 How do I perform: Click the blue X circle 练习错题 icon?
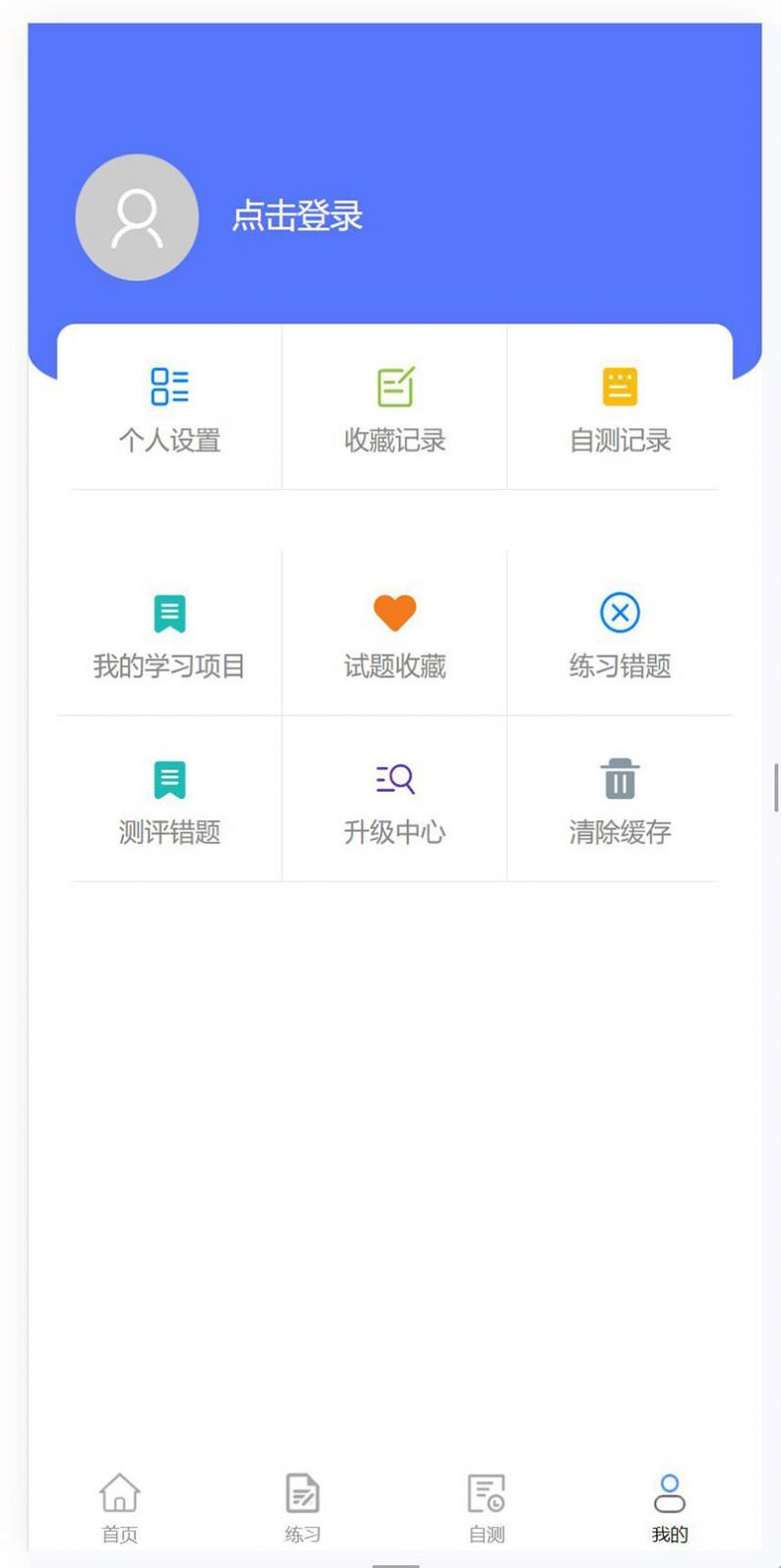[x=619, y=612]
